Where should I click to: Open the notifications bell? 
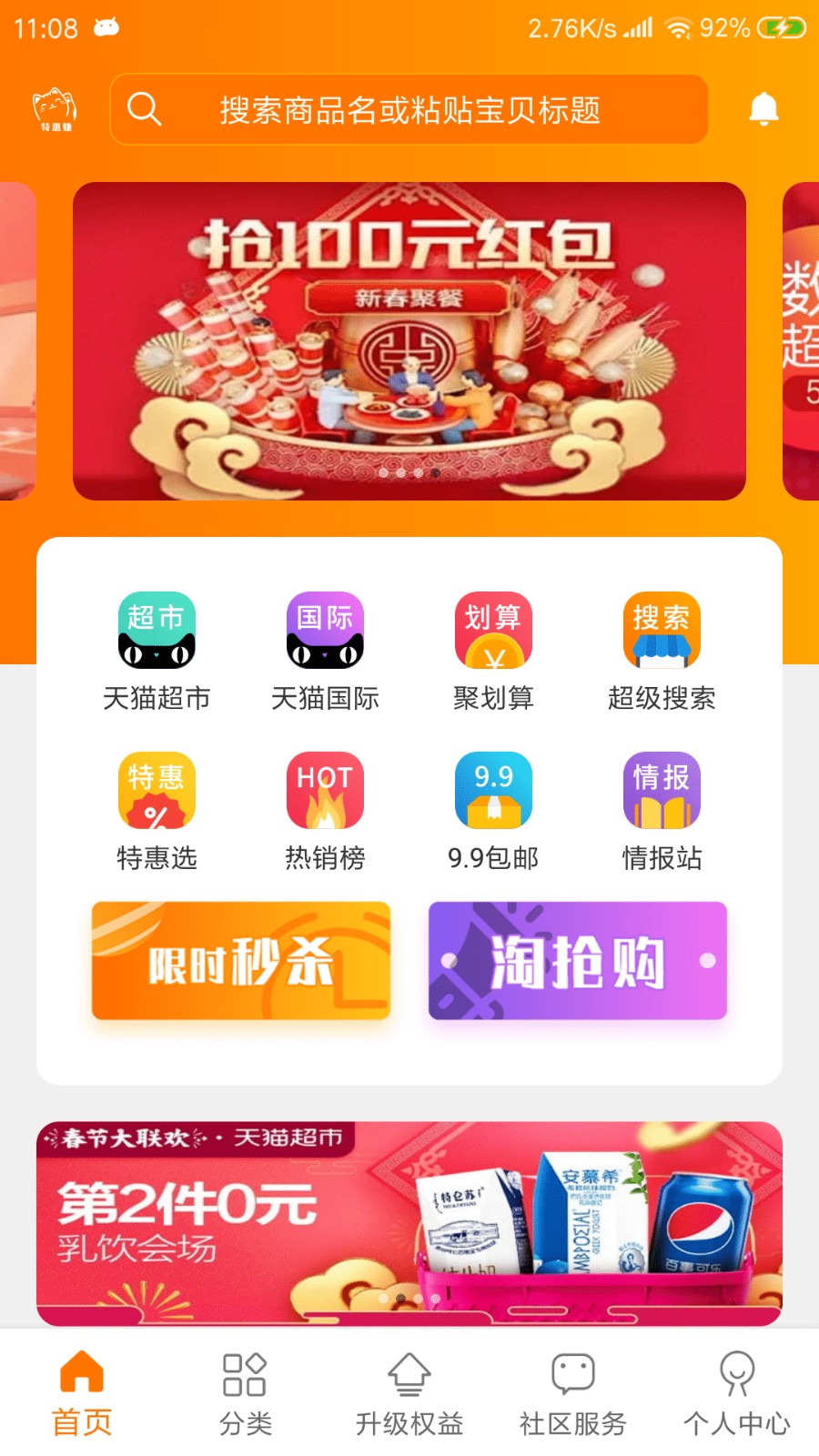pos(763,109)
